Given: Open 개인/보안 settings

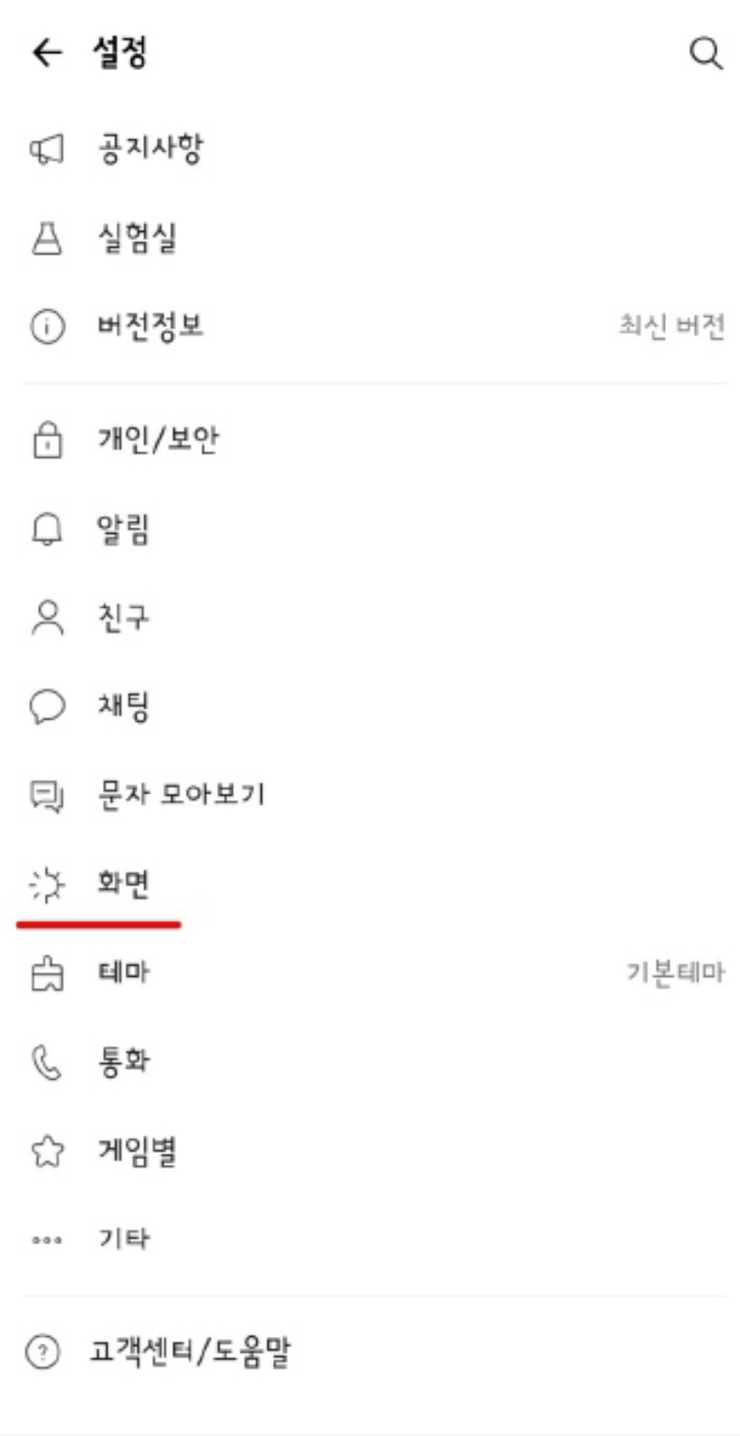Looking at the screenshot, I should [370, 441].
